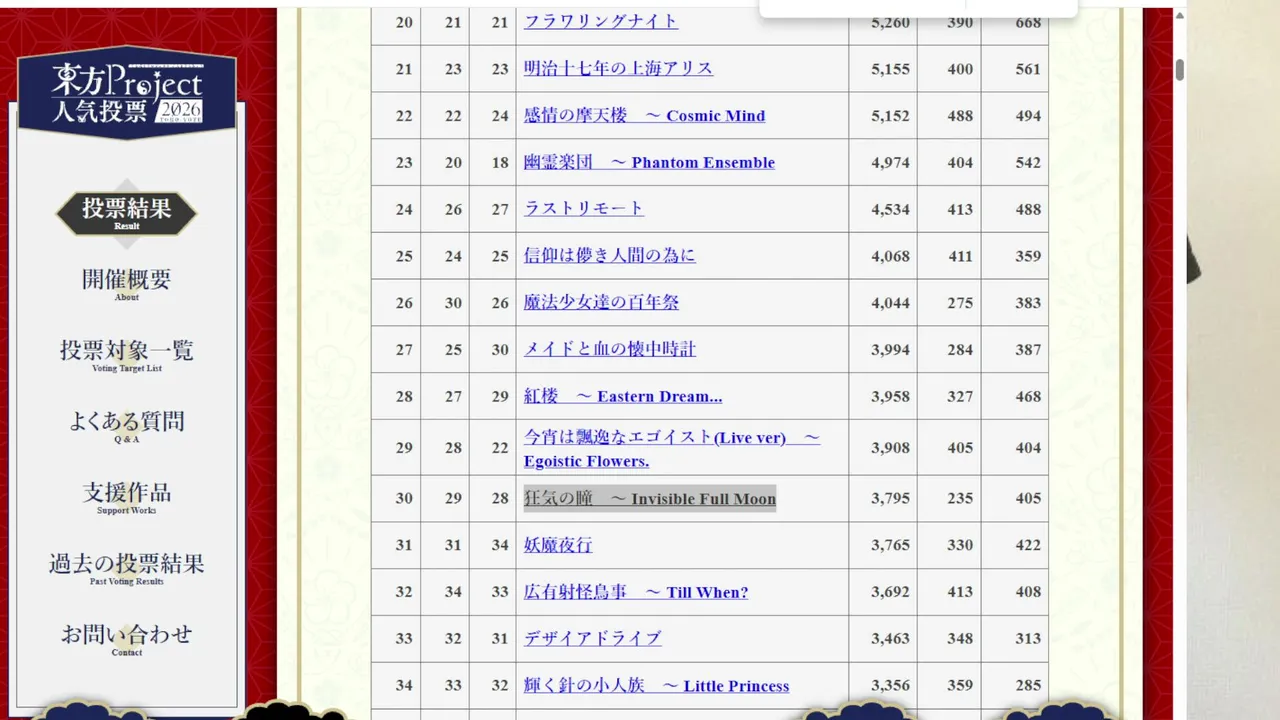Image resolution: width=1280 pixels, height=720 pixels.
Task: Open the 狂気の瞳 ~ Invisible Full Moon link
Action: click(650, 498)
